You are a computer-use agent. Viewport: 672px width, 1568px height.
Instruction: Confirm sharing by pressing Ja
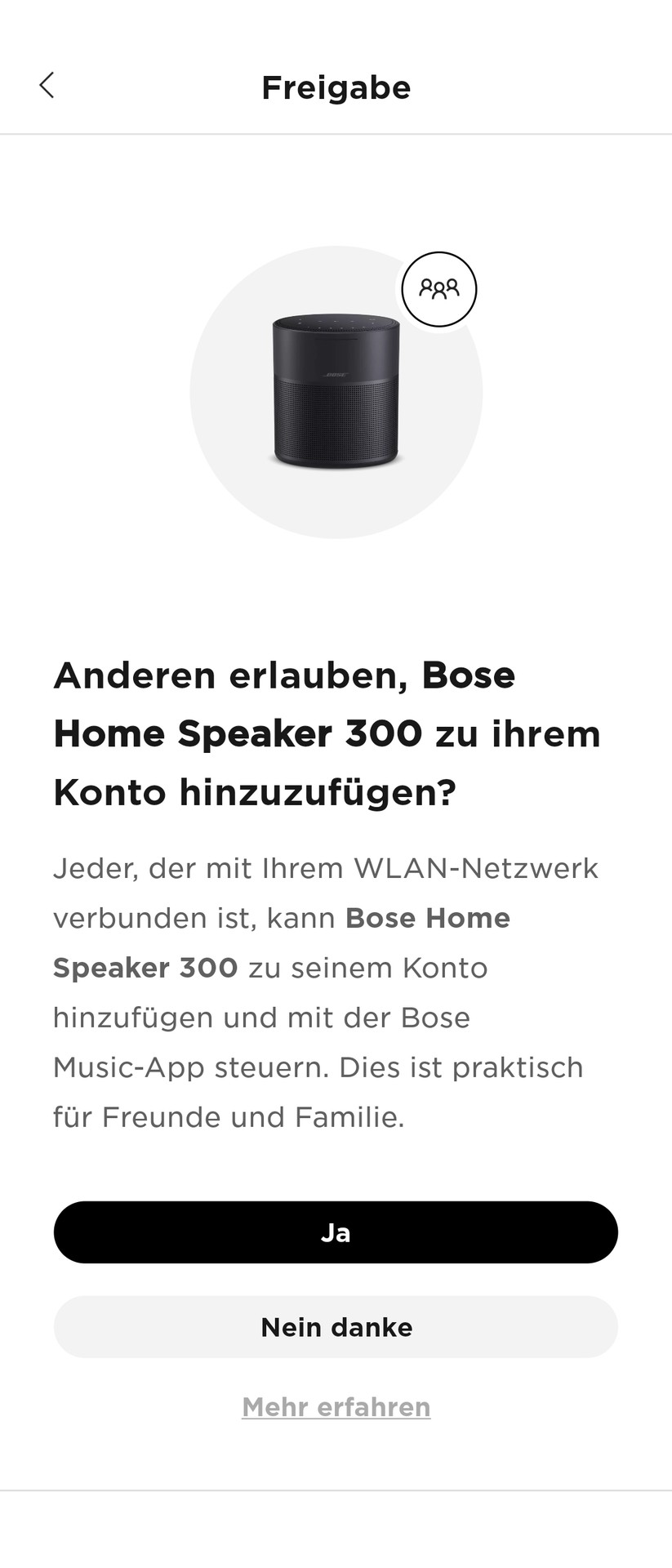pyautogui.click(x=336, y=1232)
